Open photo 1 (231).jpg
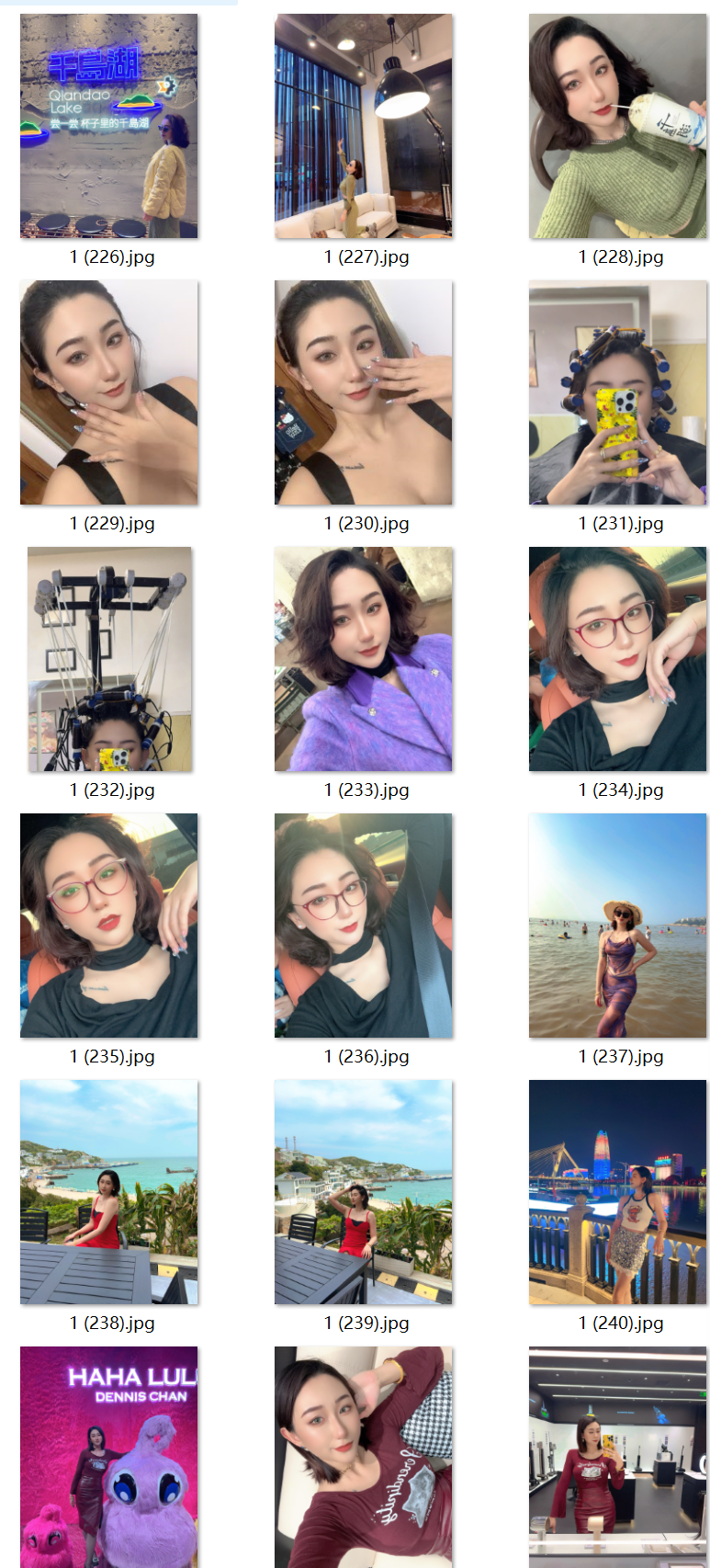The width and height of the screenshot is (710, 1568). click(618, 392)
